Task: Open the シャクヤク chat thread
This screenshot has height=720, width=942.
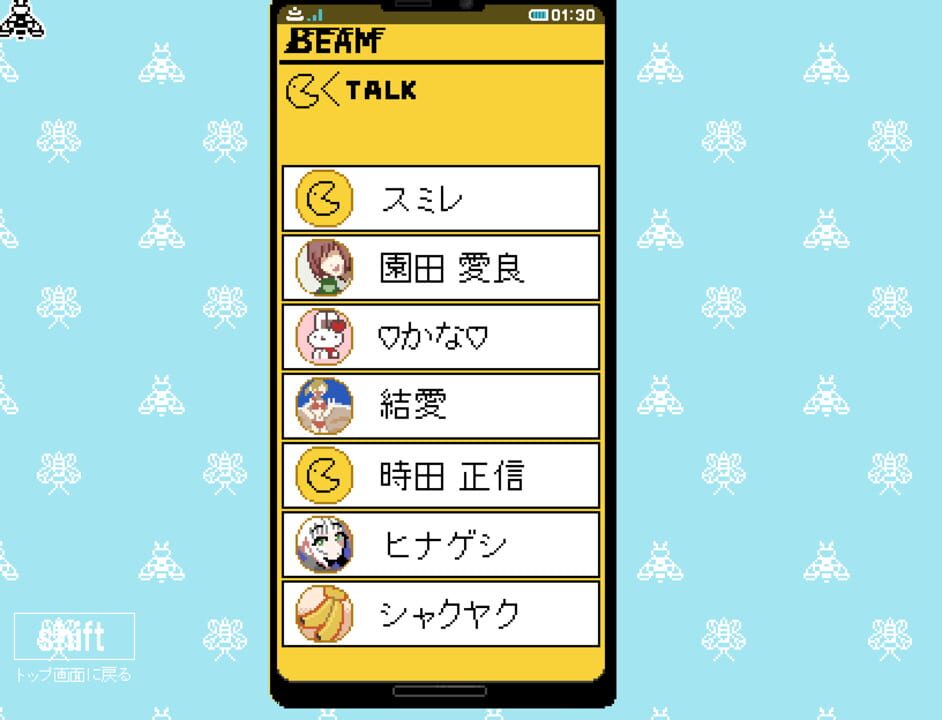Action: tap(441, 613)
